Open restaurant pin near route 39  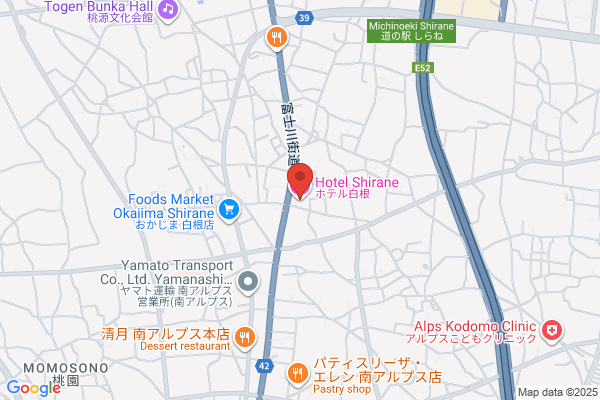tap(277, 38)
